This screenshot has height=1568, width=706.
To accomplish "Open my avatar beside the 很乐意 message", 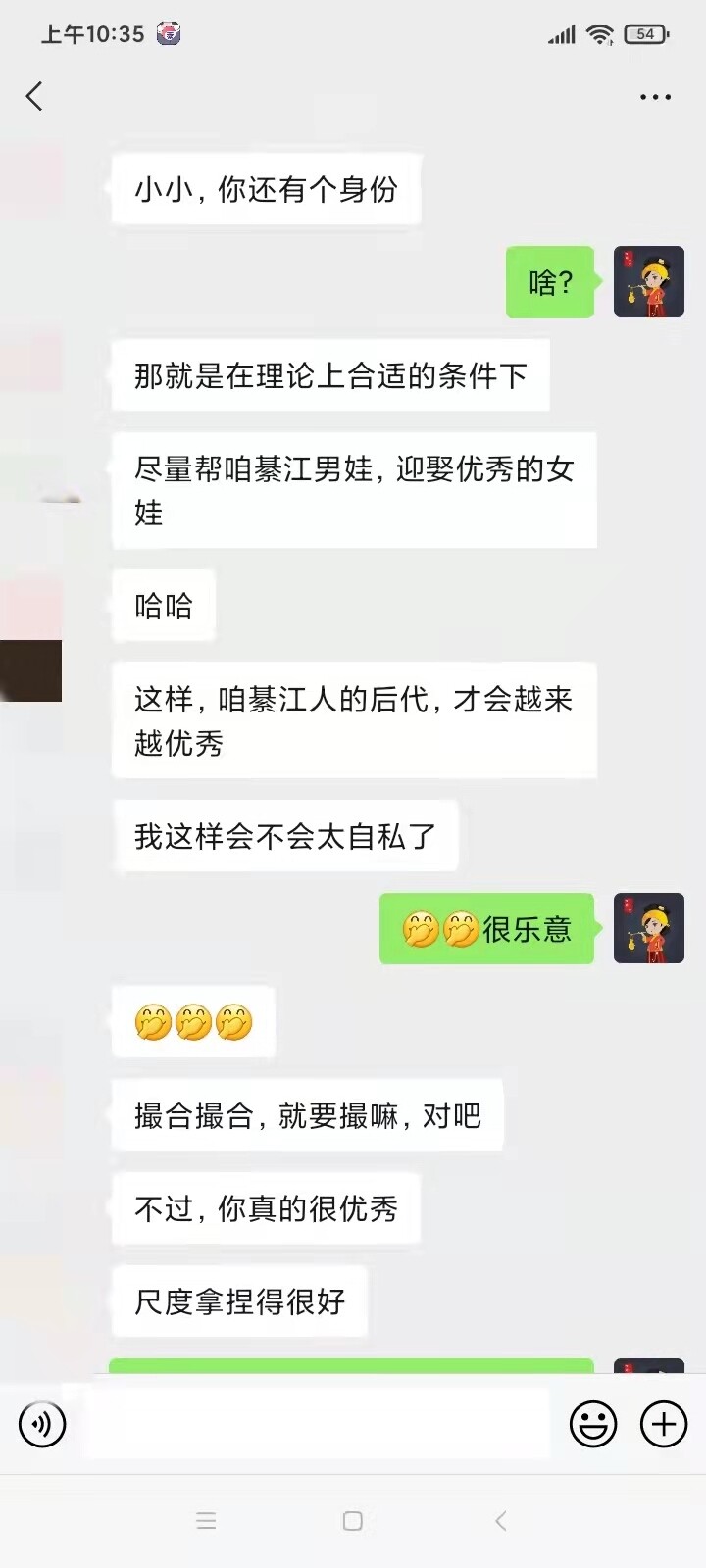I will pos(648,928).
